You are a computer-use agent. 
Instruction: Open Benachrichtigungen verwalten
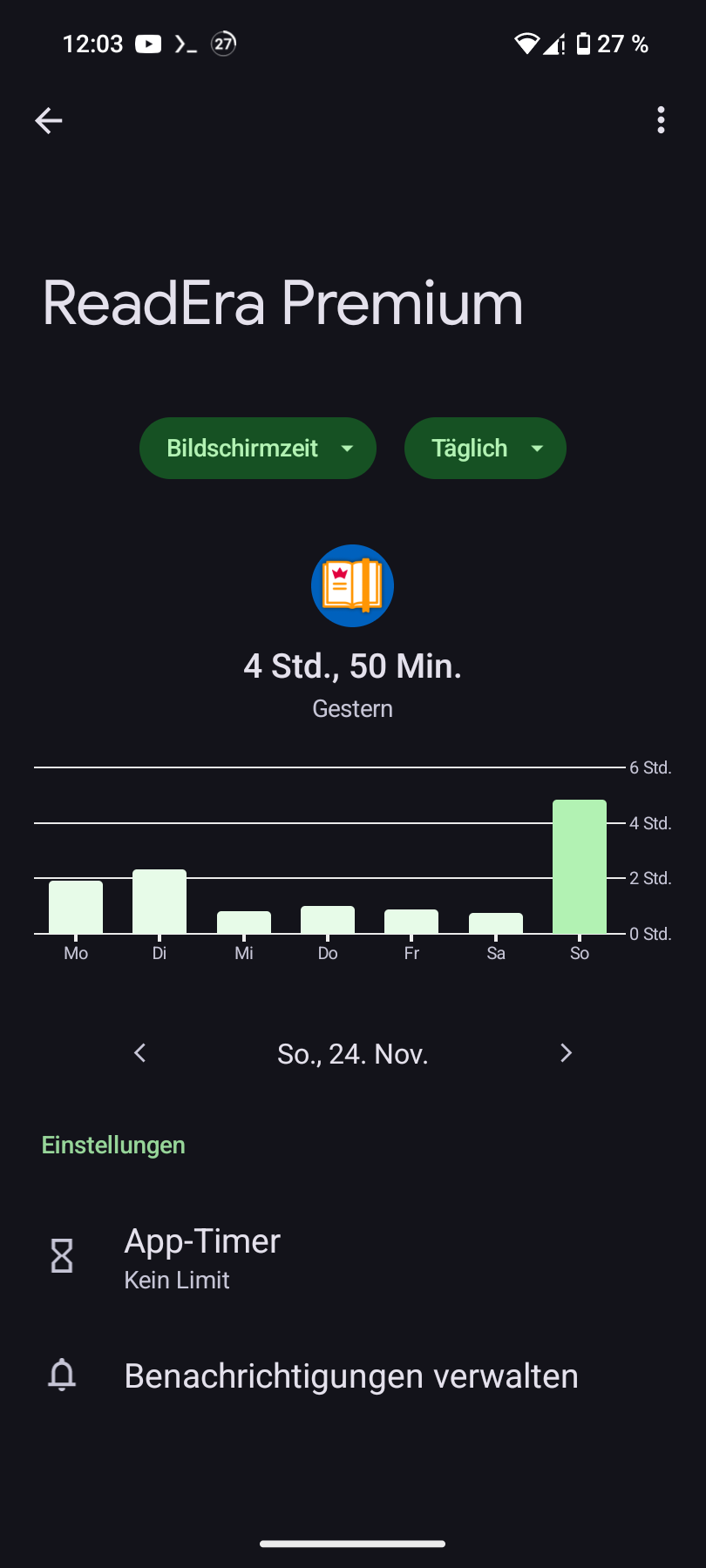(351, 1376)
